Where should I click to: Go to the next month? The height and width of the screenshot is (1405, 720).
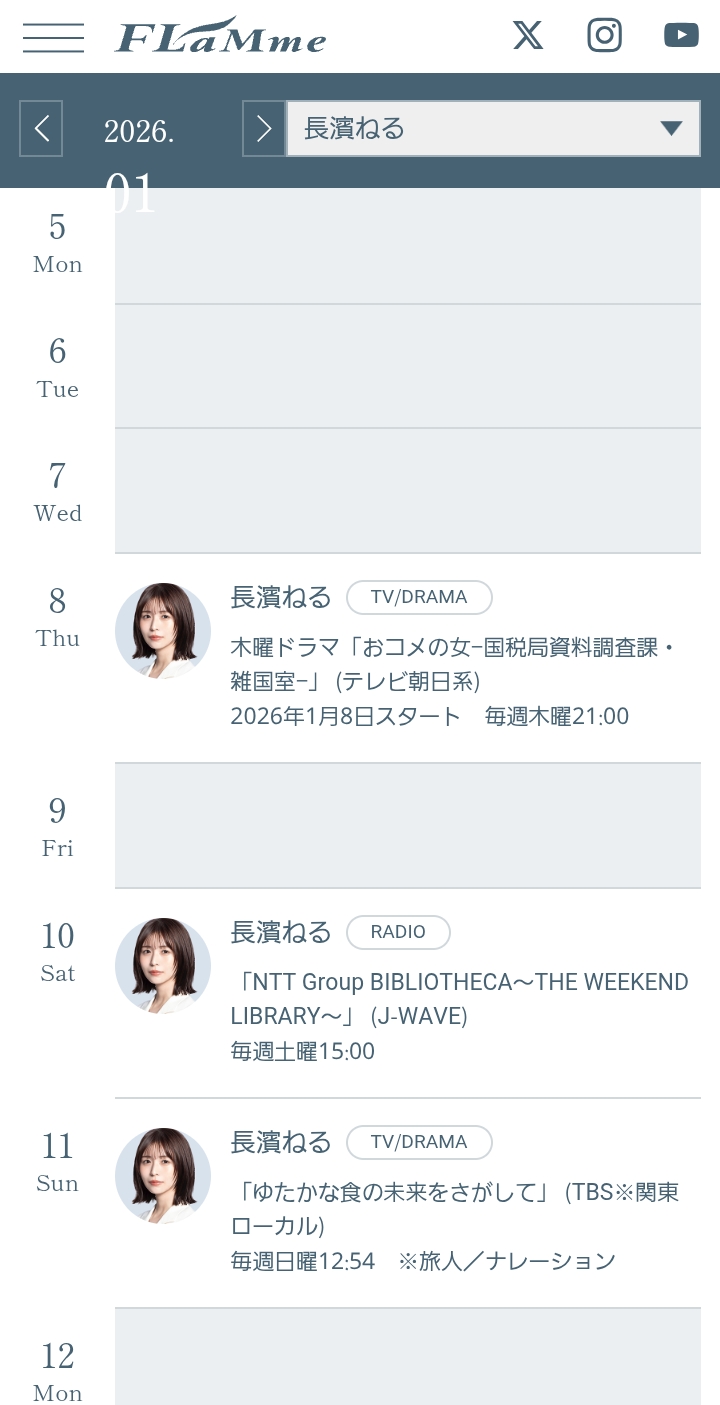point(264,129)
